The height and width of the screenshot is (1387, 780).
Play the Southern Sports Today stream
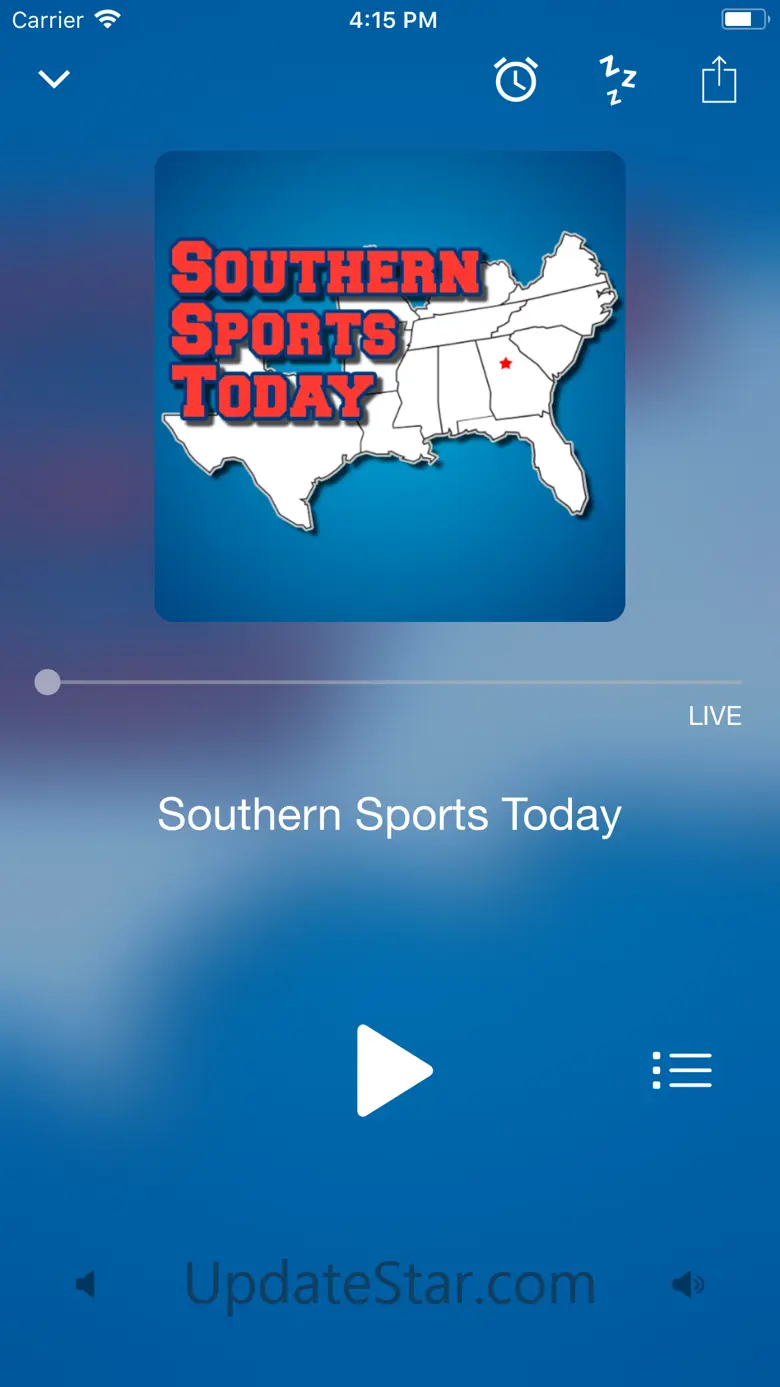393,1070
